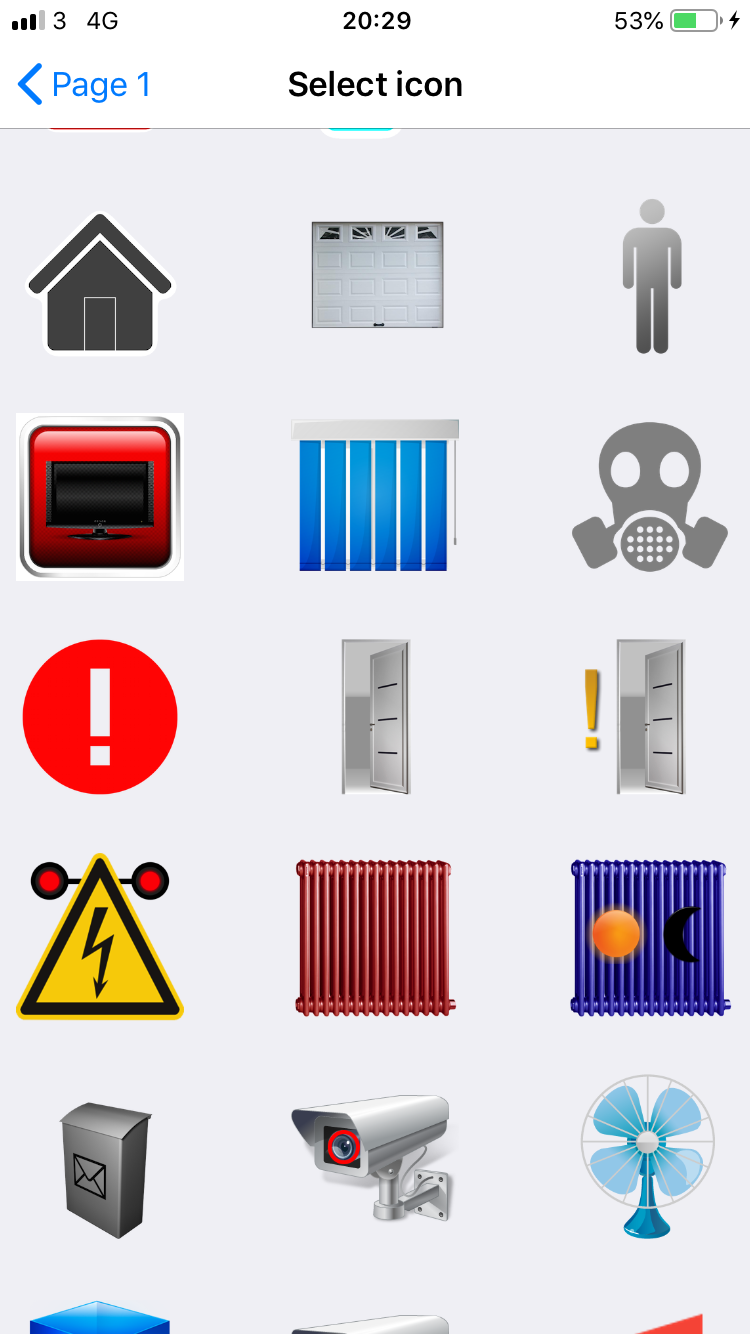Viewport: 750px width, 1334px height.
Task: Pick the red exclamation alert icon
Action: click(x=100, y=717)
